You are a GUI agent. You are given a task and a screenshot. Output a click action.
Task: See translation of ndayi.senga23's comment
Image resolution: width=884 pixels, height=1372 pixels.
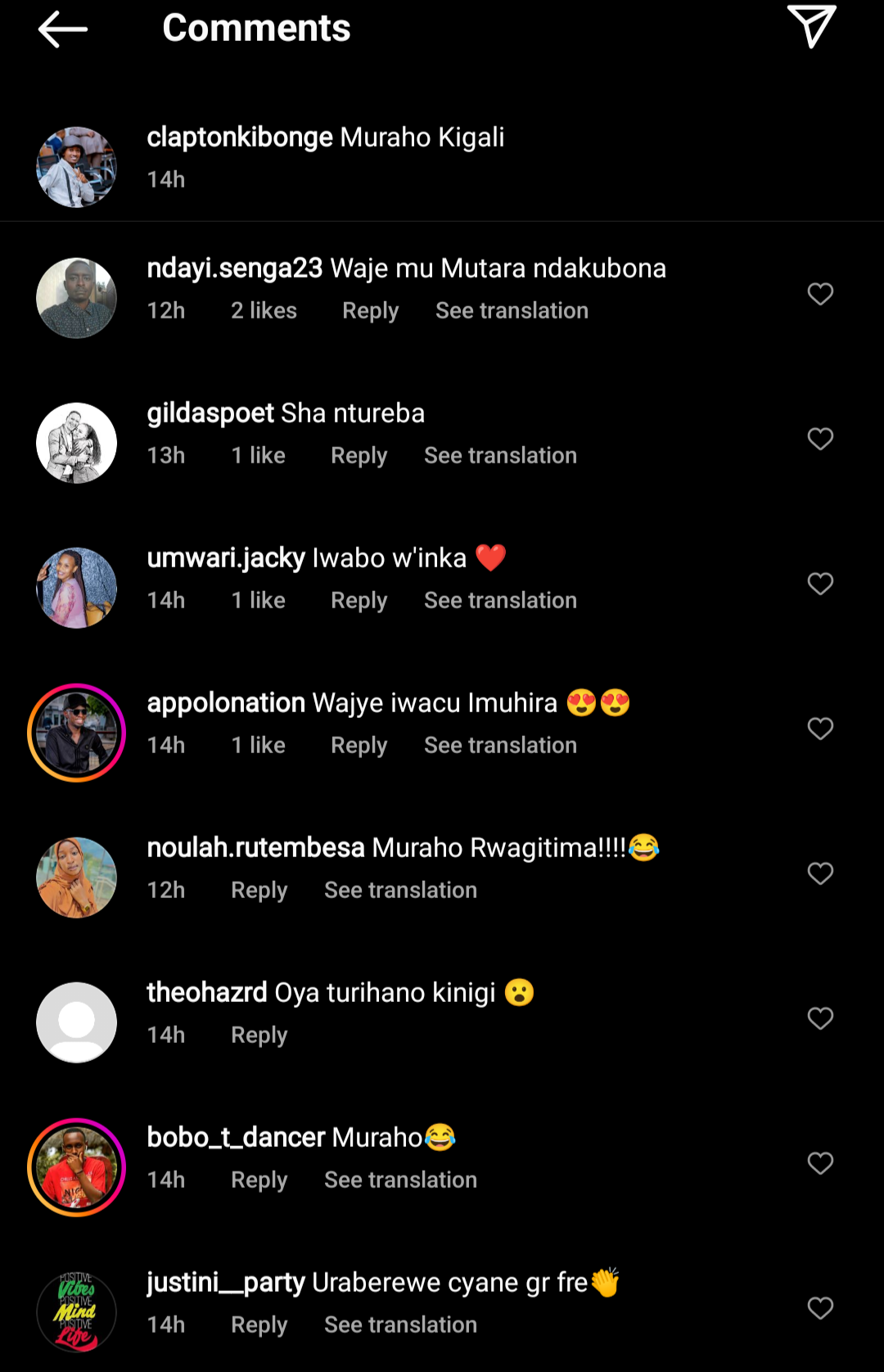(x=512, y=311)
